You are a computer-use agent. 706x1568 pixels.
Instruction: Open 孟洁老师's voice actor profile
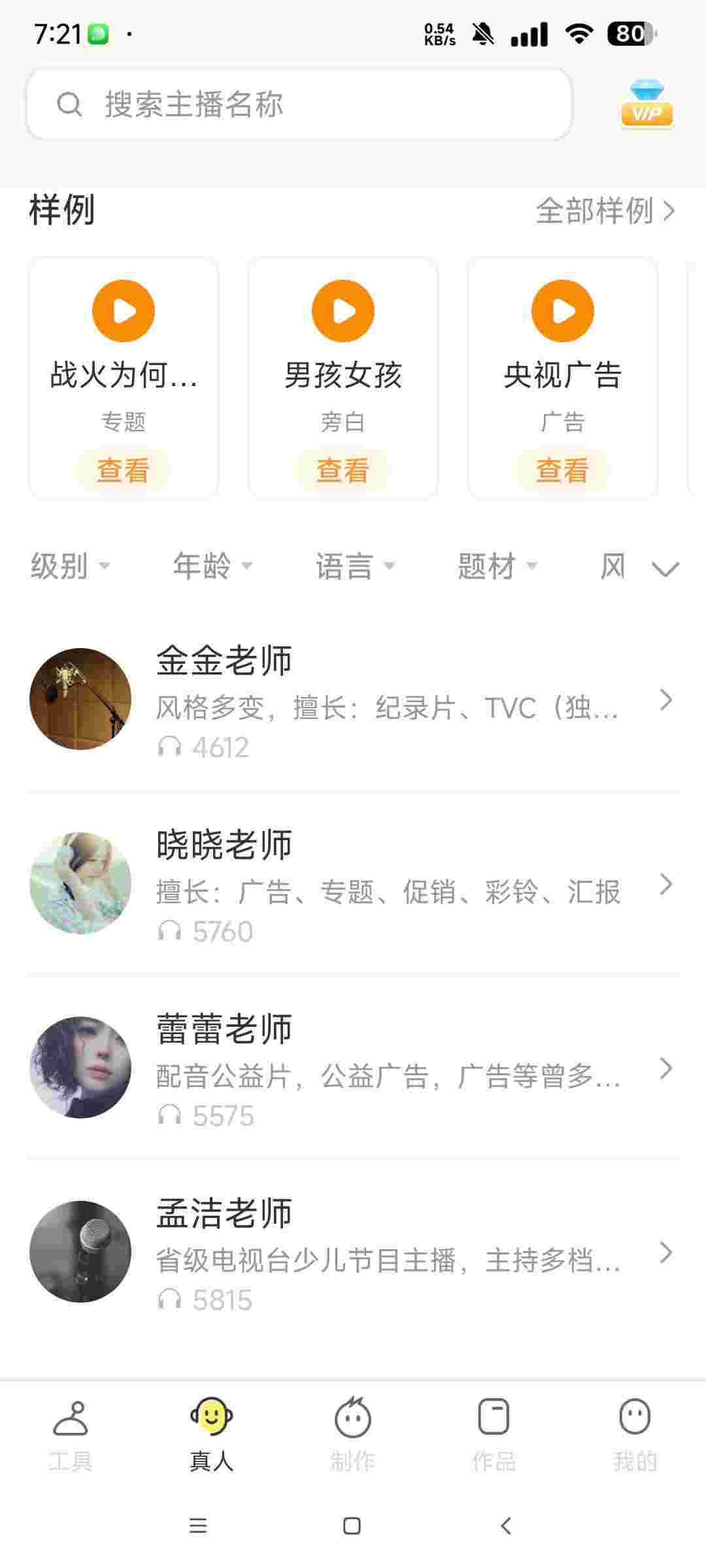coord(353,1252)
